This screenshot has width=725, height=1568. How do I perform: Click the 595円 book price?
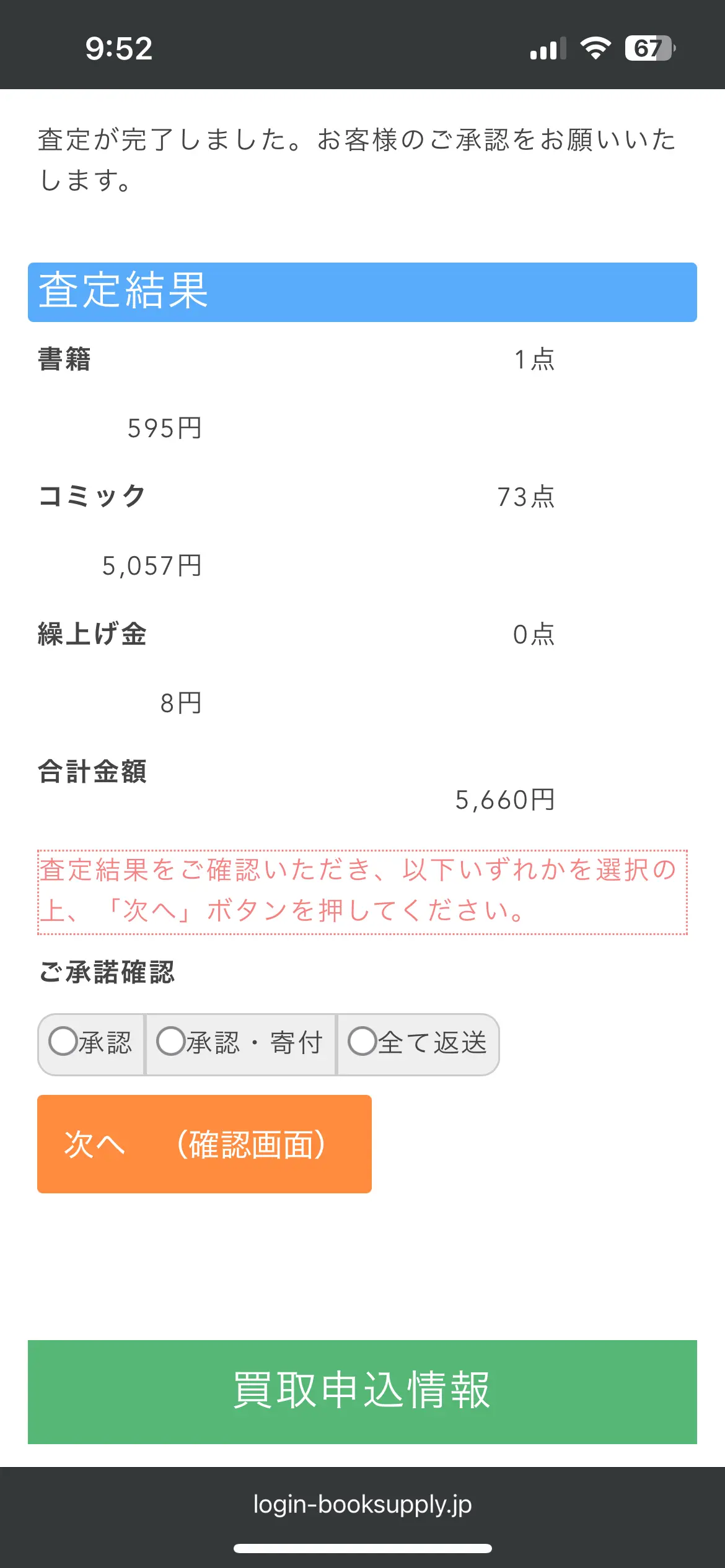click(x=164, y=429)
